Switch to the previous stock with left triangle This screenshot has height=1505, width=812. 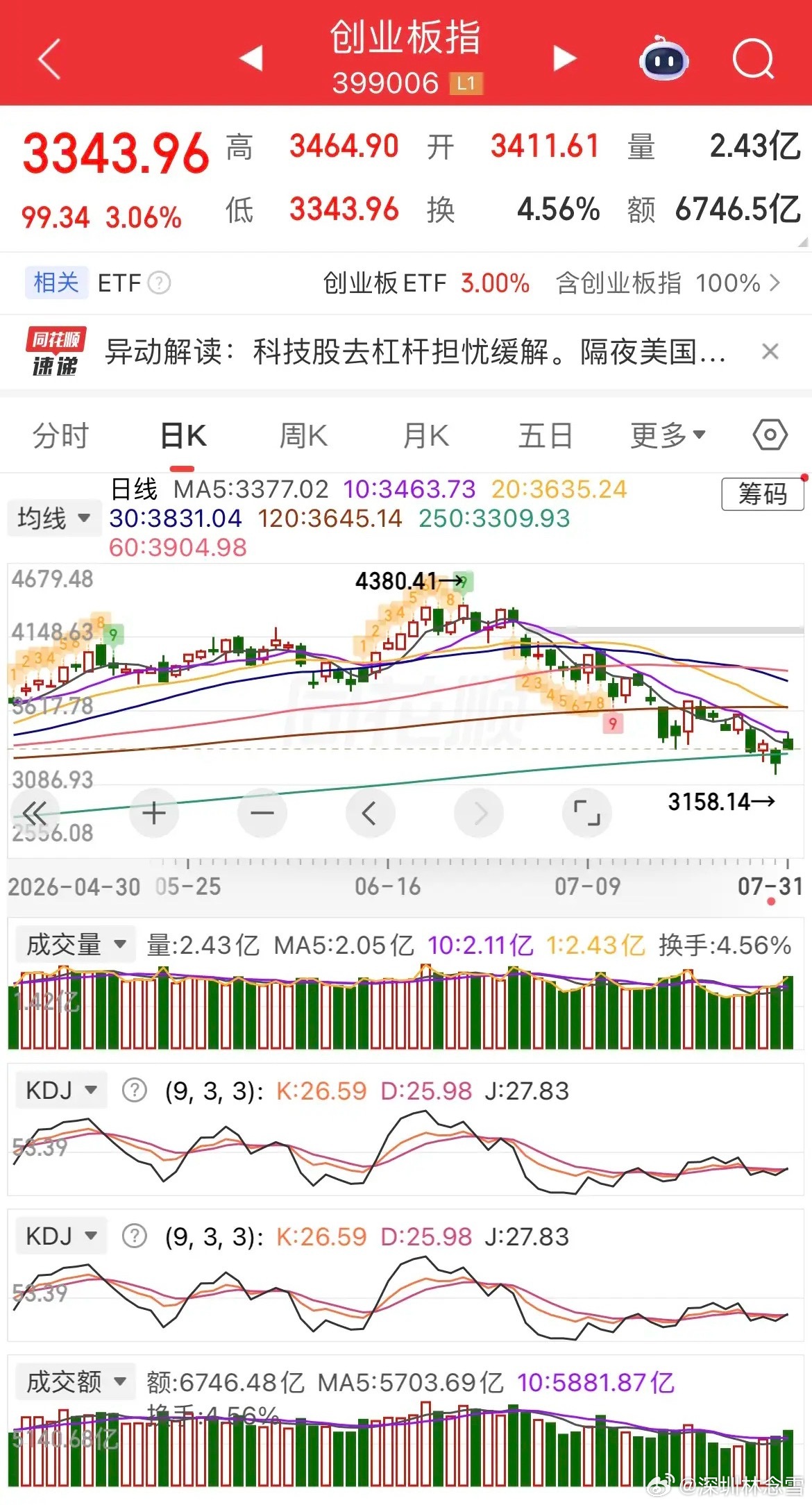point(251,58)
